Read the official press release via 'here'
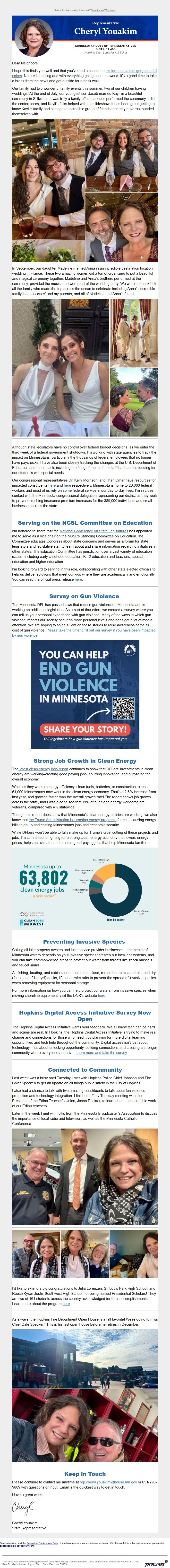The width and height of the screenshot is (170, 1568). pos(78,579)
